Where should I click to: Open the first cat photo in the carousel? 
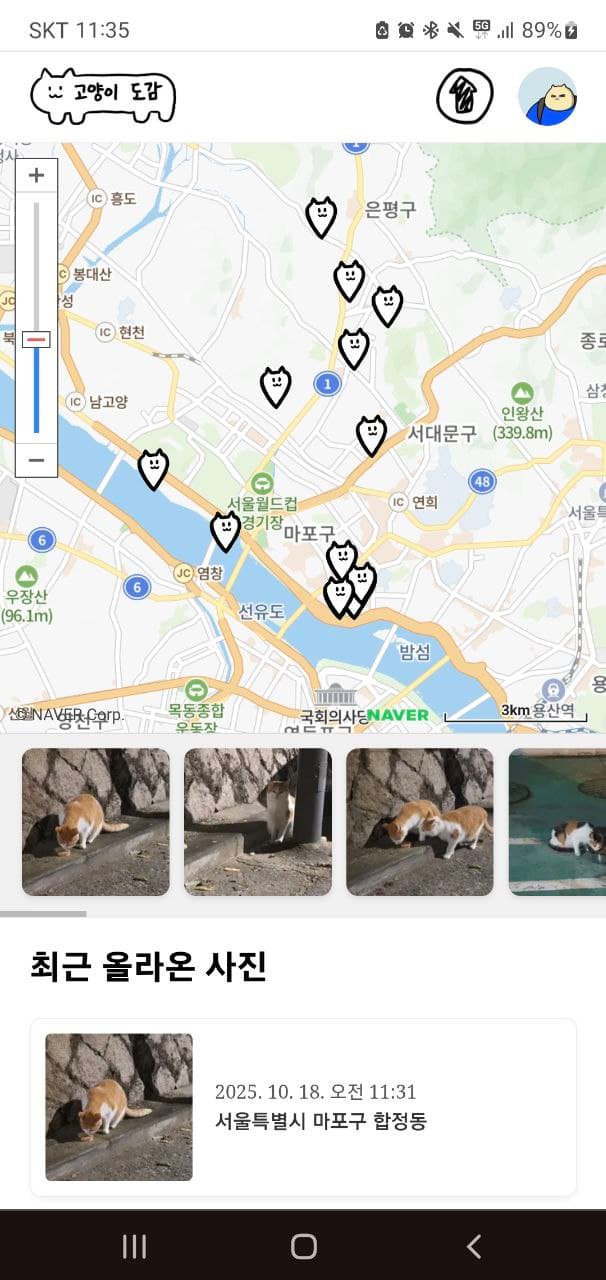click(x=96, y=822)
